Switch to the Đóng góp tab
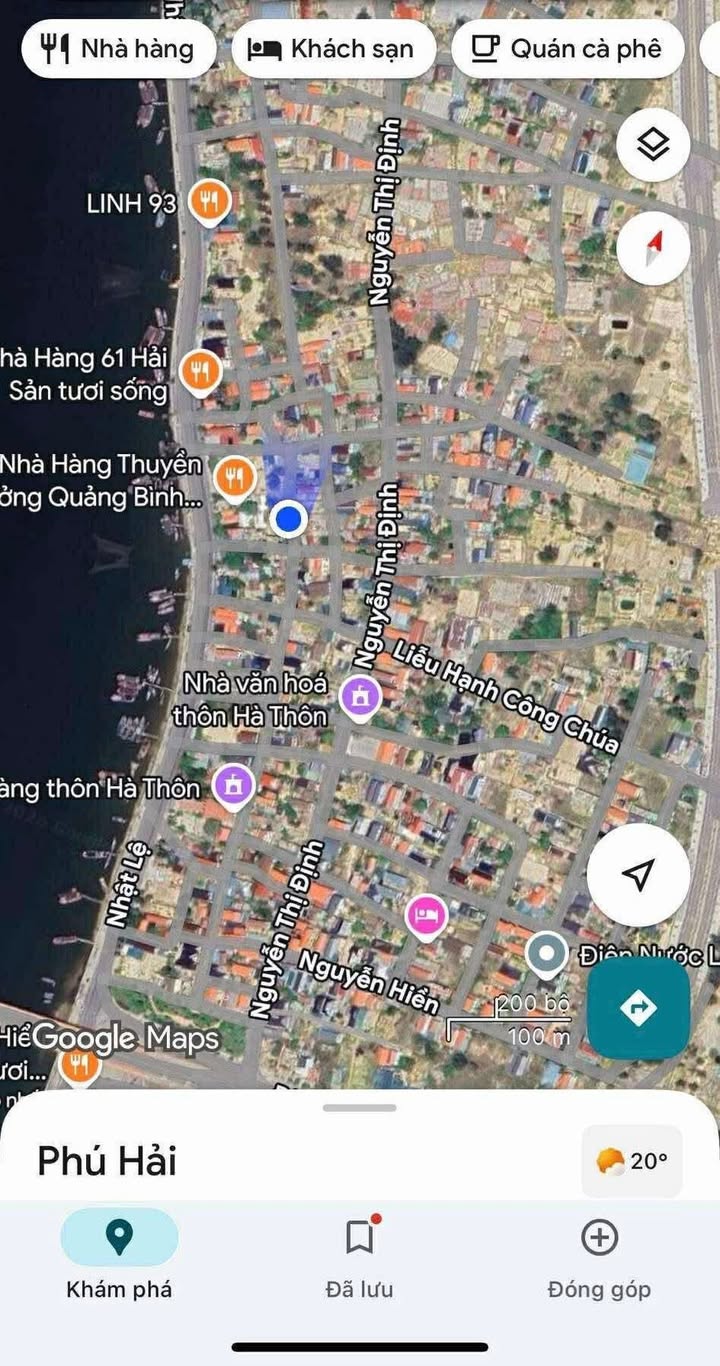The height and width of the screenshot is (1366, 720). point(599,1258)
